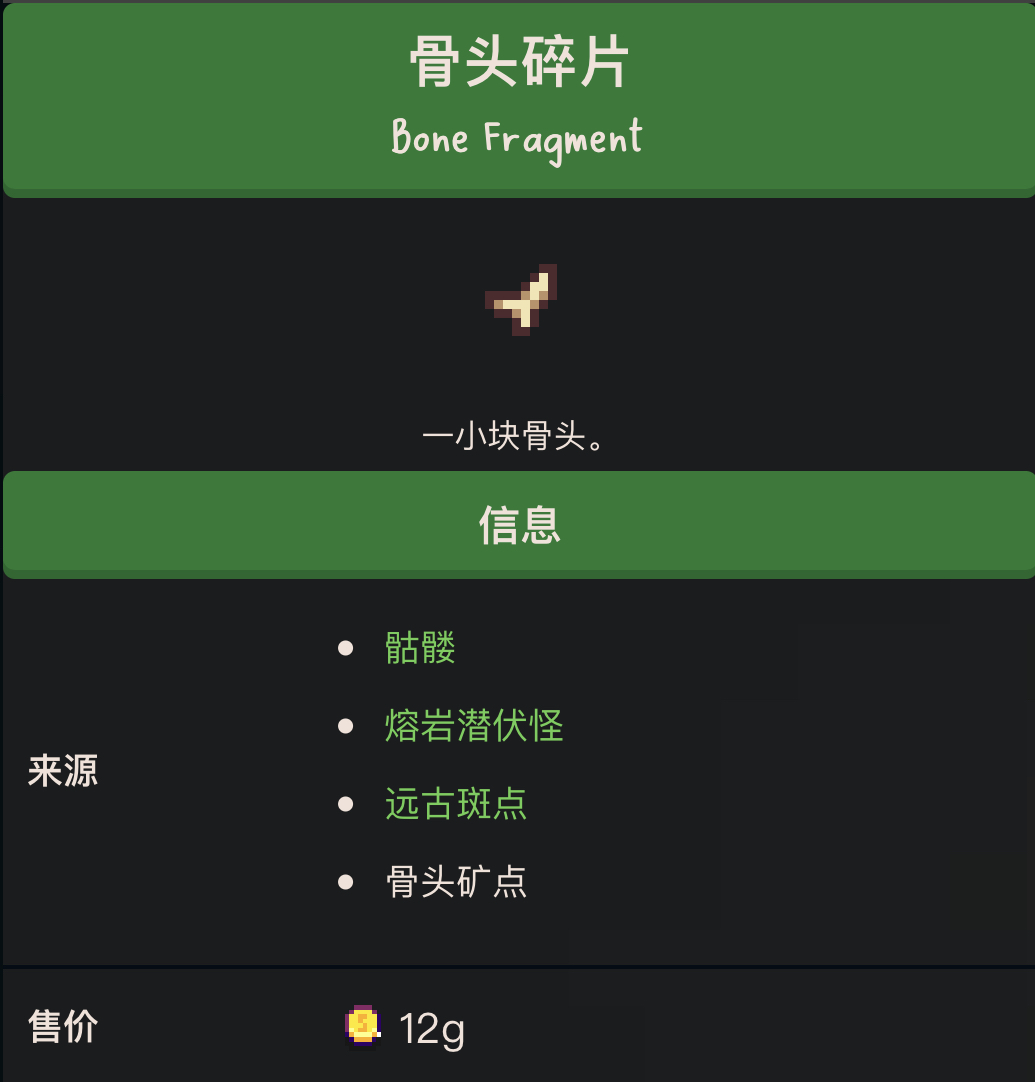Viewport: 1035px width, 1082px height.
Task: Open the 熔岩潜伏怪 monster page
Action: tap(474, 726)
